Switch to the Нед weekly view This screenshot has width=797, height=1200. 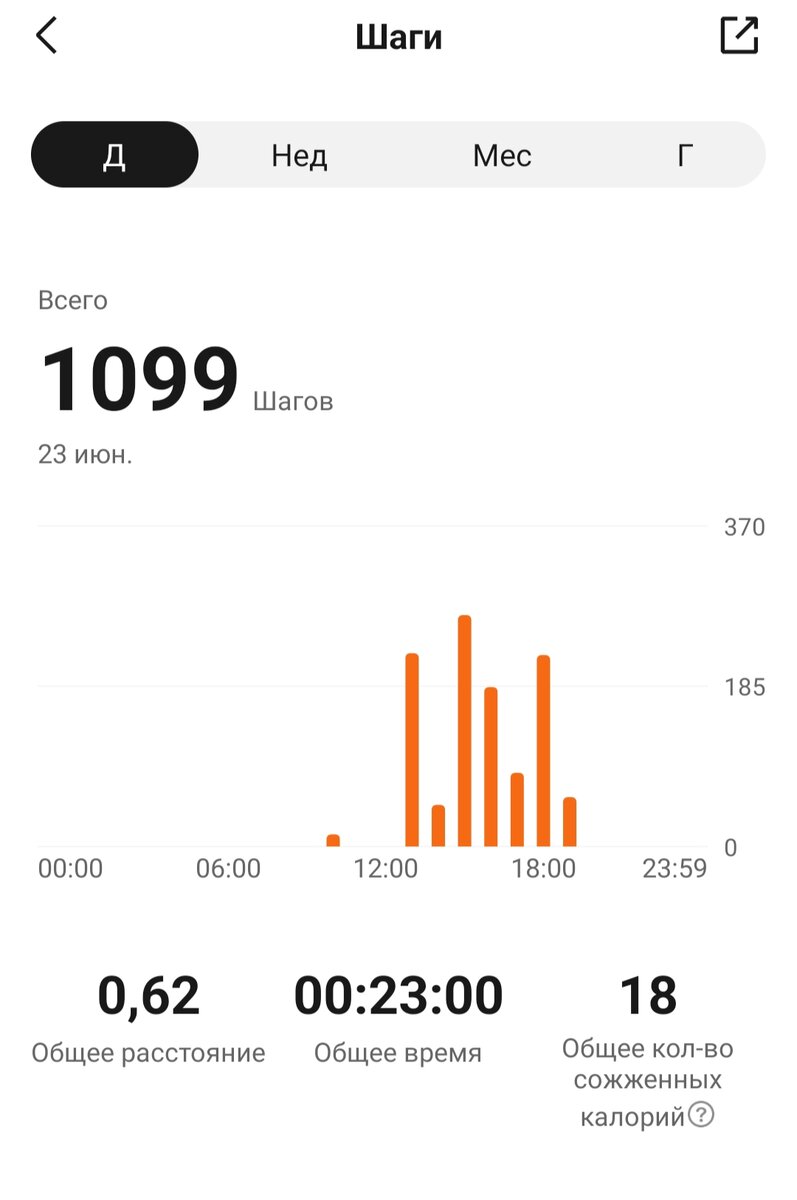click(x=299, y=155)
